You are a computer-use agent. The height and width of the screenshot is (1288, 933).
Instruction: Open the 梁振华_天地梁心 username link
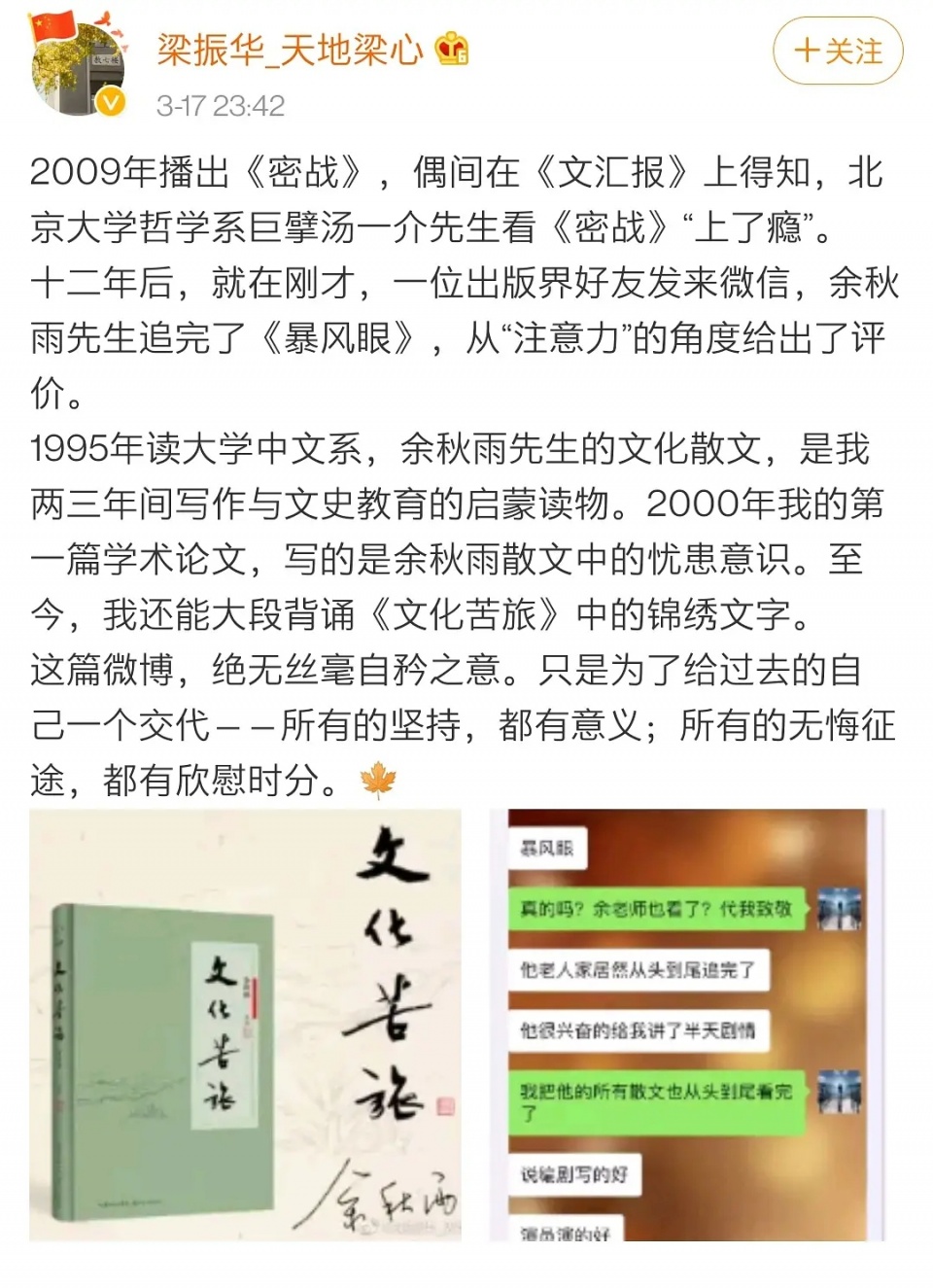tap(290, 50)
